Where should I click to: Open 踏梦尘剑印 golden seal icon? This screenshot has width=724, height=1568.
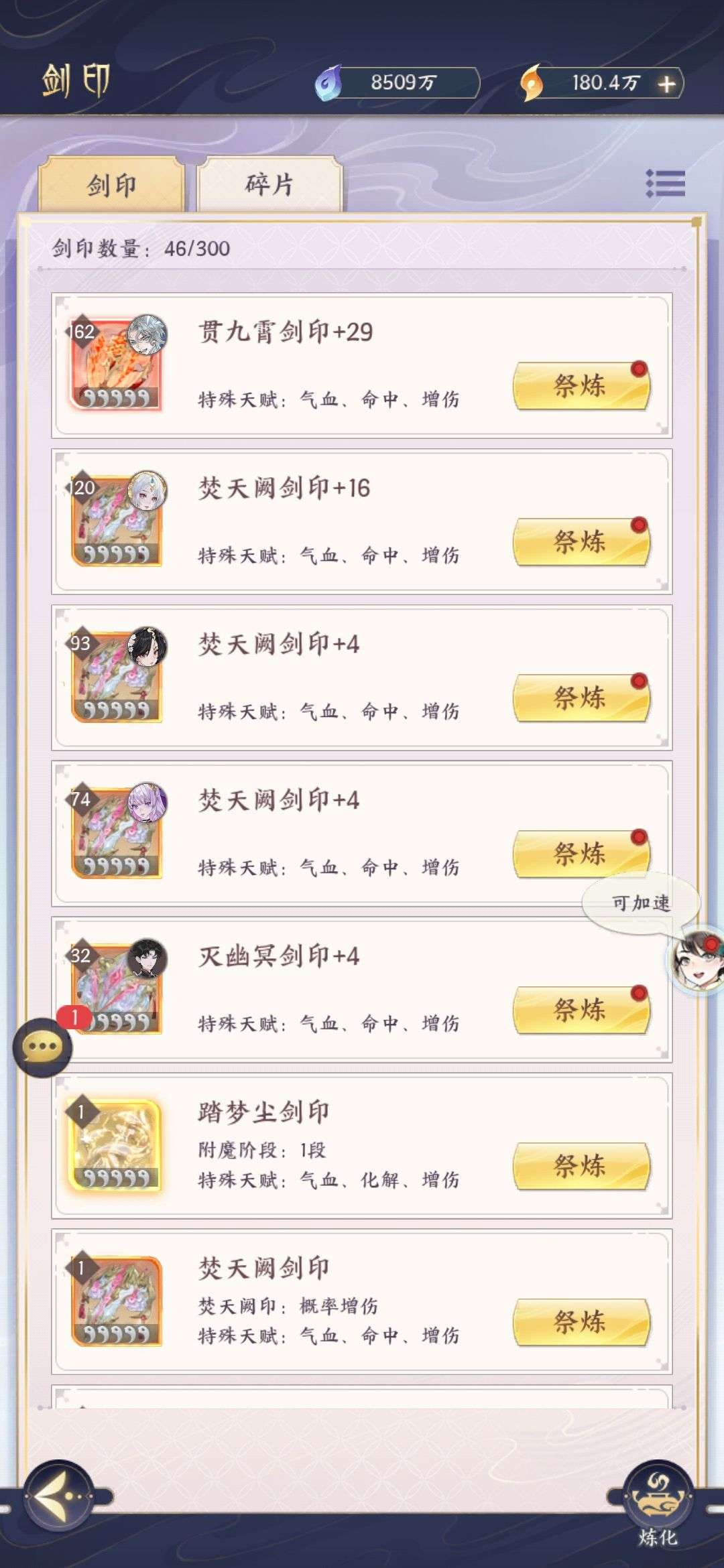coord(116,1144)
